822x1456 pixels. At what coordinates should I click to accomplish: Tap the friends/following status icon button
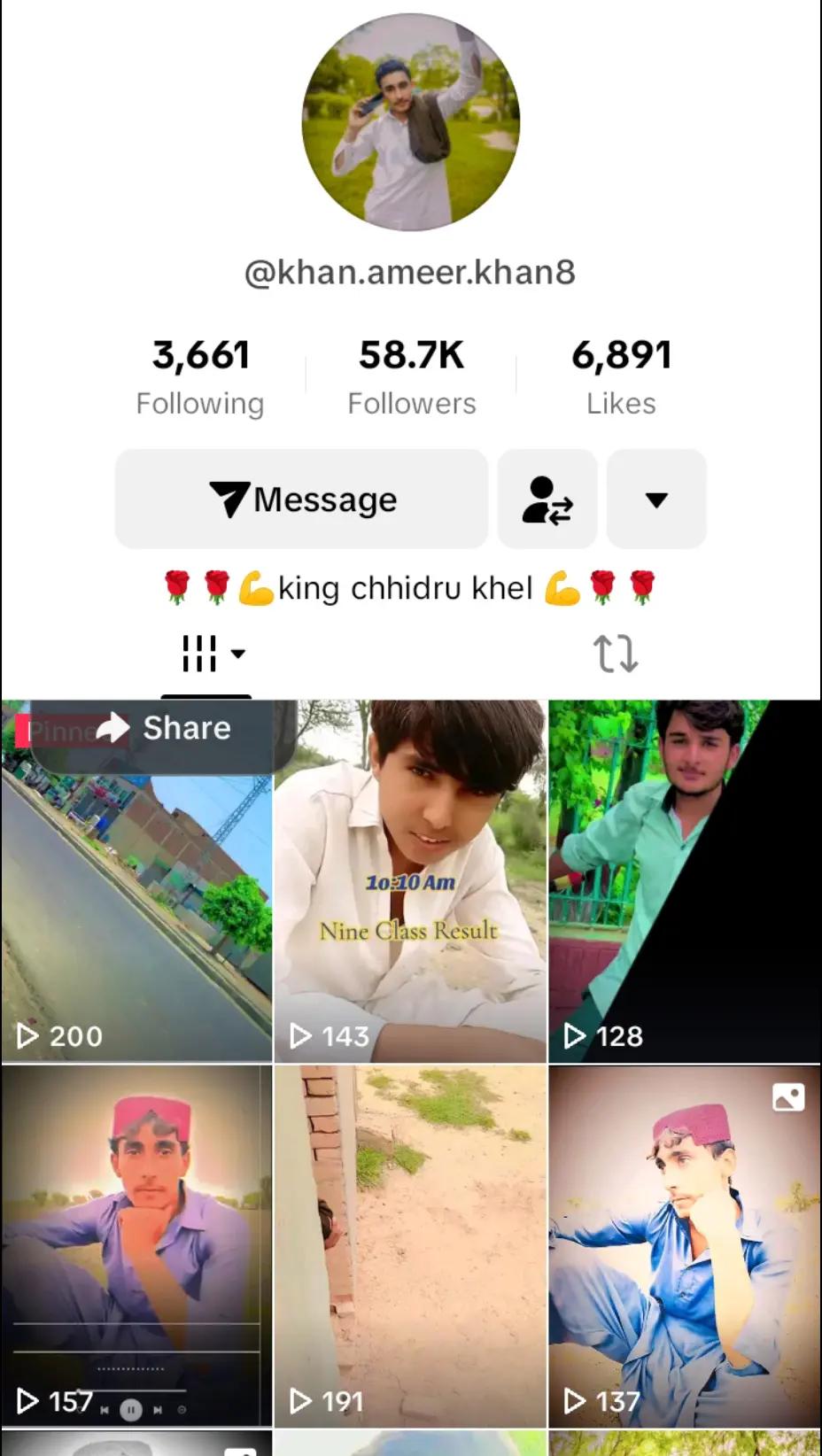(x=547, y=500)
